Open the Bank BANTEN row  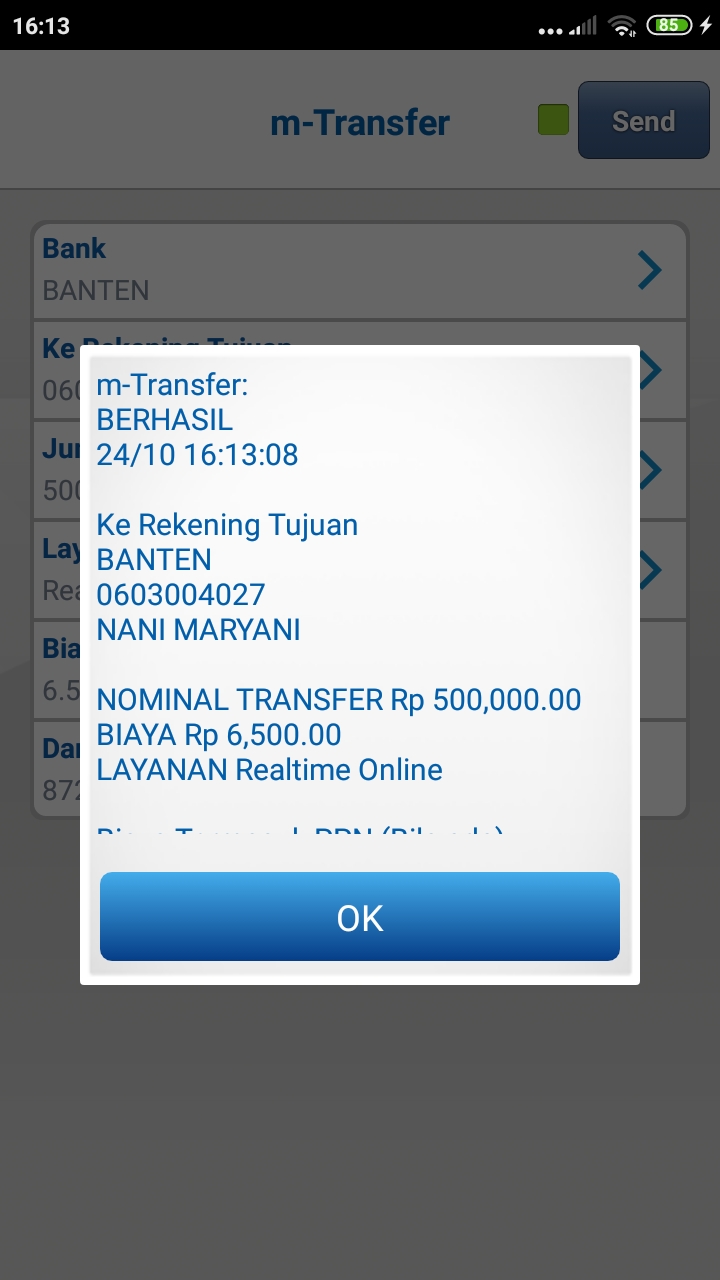click(360, 270)
